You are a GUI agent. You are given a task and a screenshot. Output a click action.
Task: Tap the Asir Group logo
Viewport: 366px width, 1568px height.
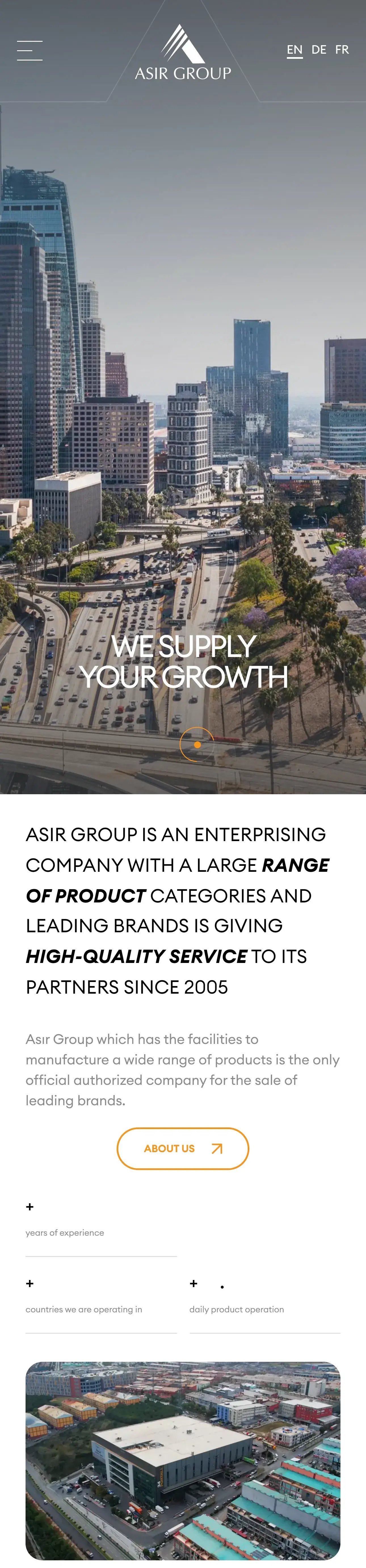click(x=183, y=54)
